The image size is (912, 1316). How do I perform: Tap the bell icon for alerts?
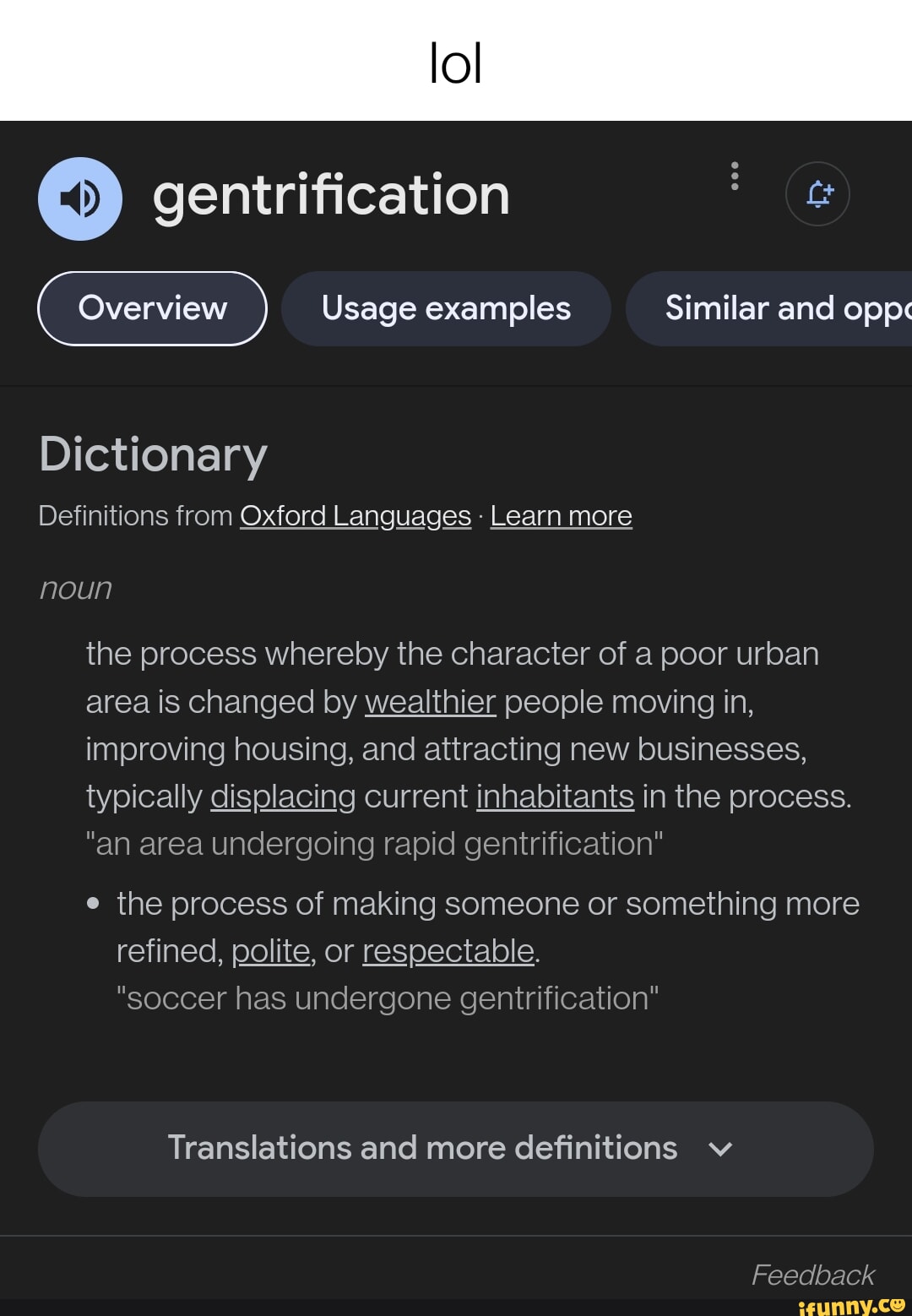[817, 193]
